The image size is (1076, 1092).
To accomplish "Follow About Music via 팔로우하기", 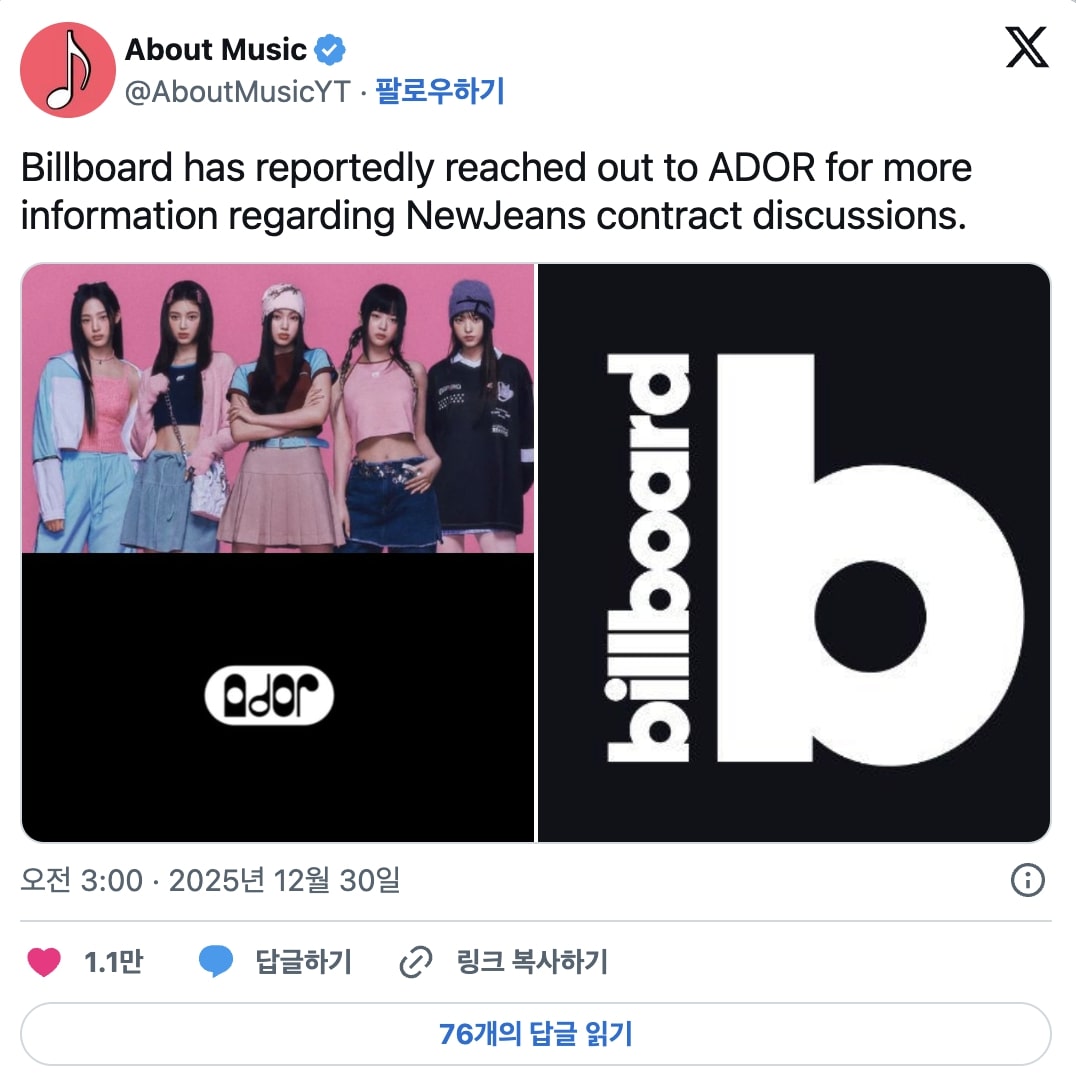I will [439, 92].
